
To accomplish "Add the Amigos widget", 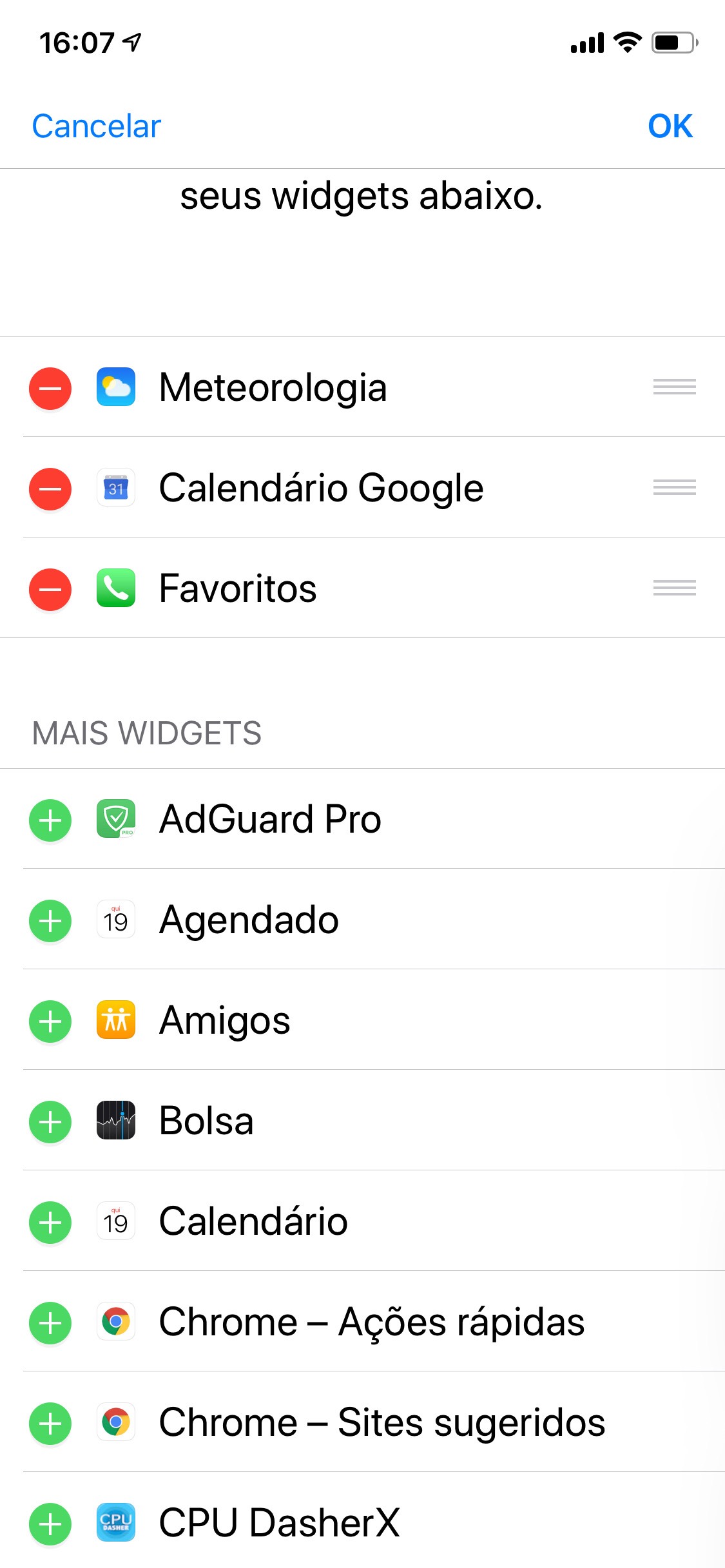I will 50,1021.
